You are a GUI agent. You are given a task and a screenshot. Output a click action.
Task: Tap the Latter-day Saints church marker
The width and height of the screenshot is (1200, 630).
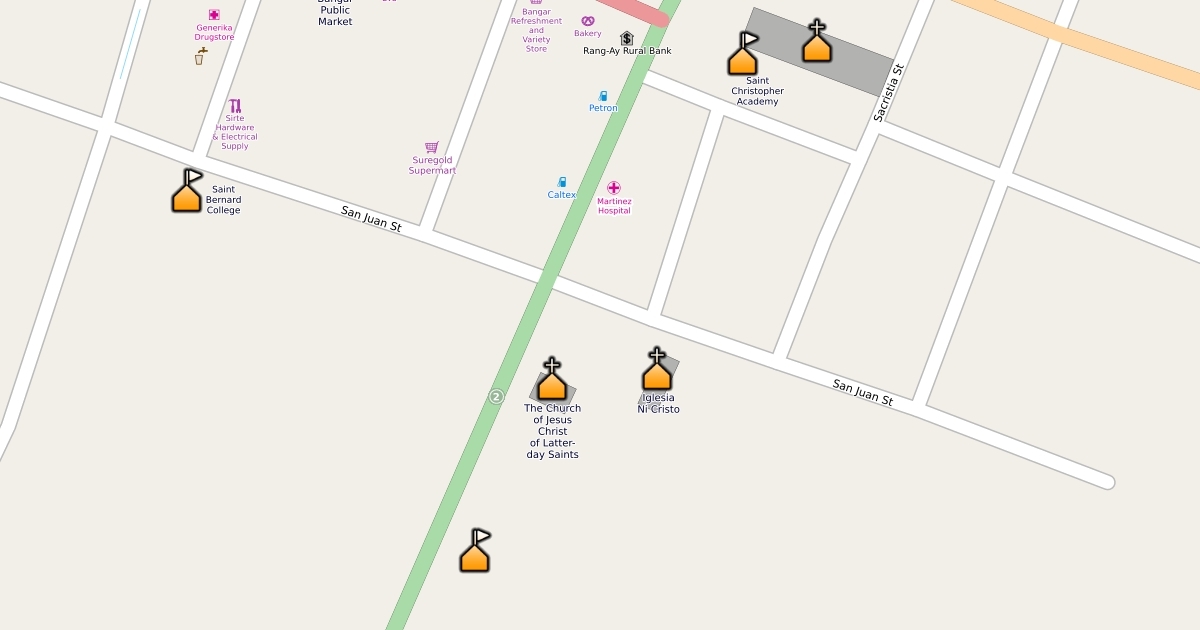(x=552, y=380)
